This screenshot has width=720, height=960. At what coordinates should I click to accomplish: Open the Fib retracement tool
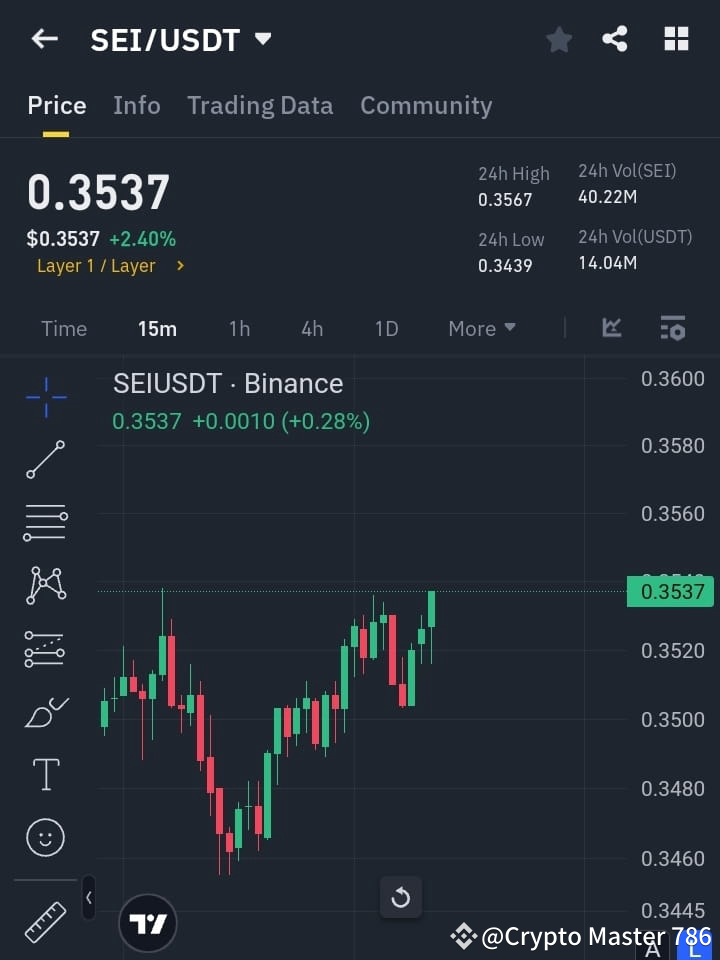point(45,523)
